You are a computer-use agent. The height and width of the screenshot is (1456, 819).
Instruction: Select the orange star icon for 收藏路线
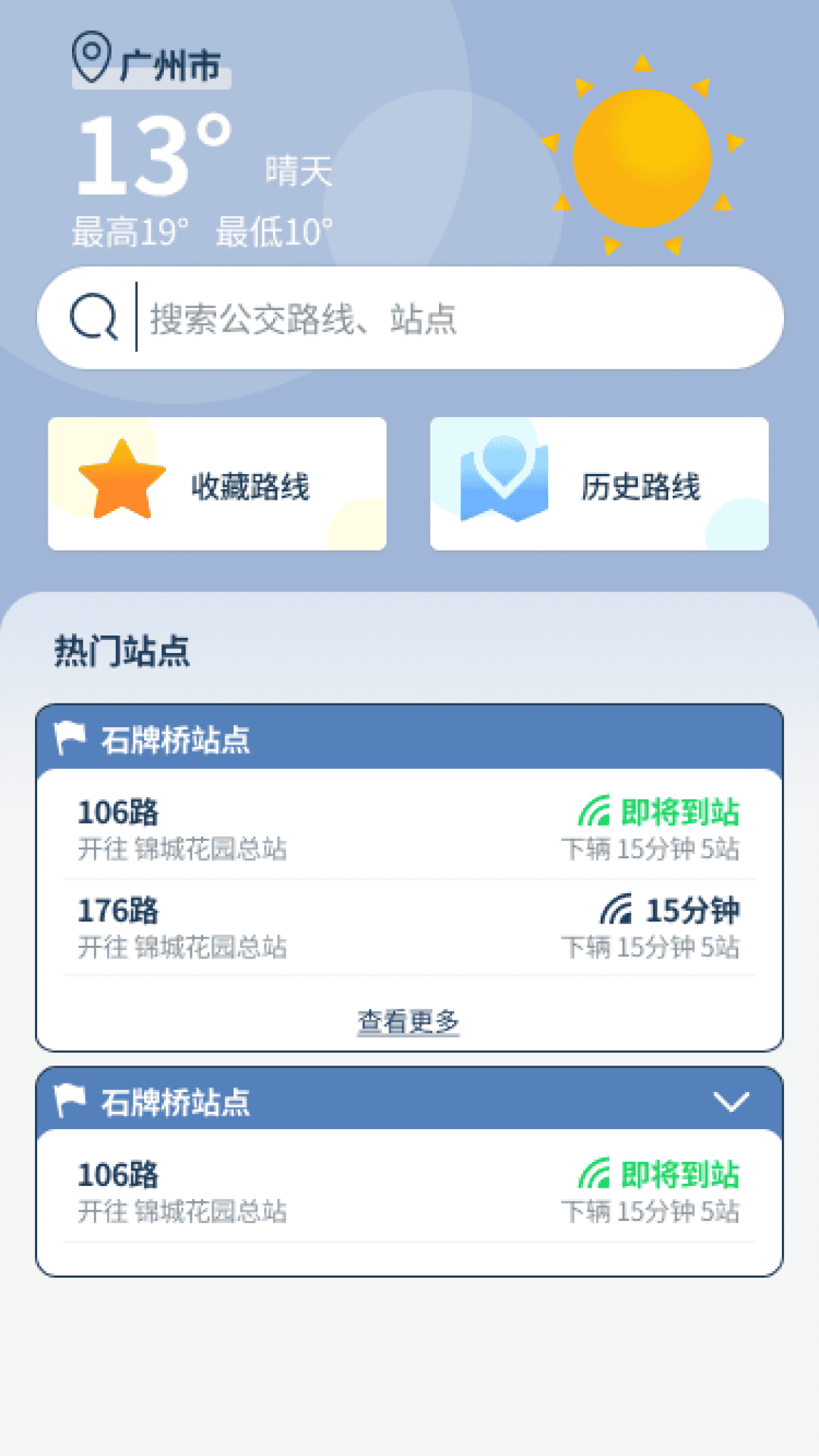[124, 478]
